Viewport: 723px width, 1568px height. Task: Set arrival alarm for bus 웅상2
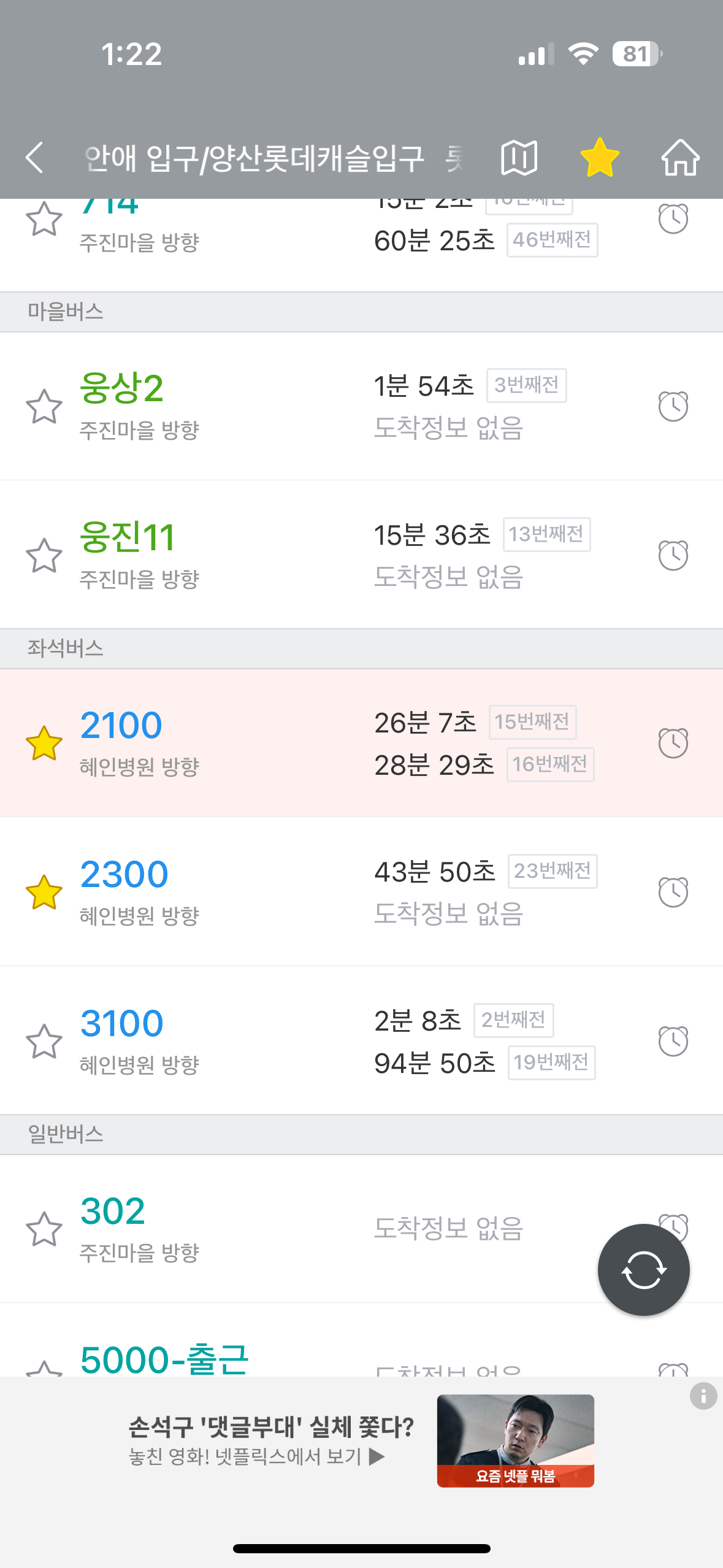pos(673,406)
